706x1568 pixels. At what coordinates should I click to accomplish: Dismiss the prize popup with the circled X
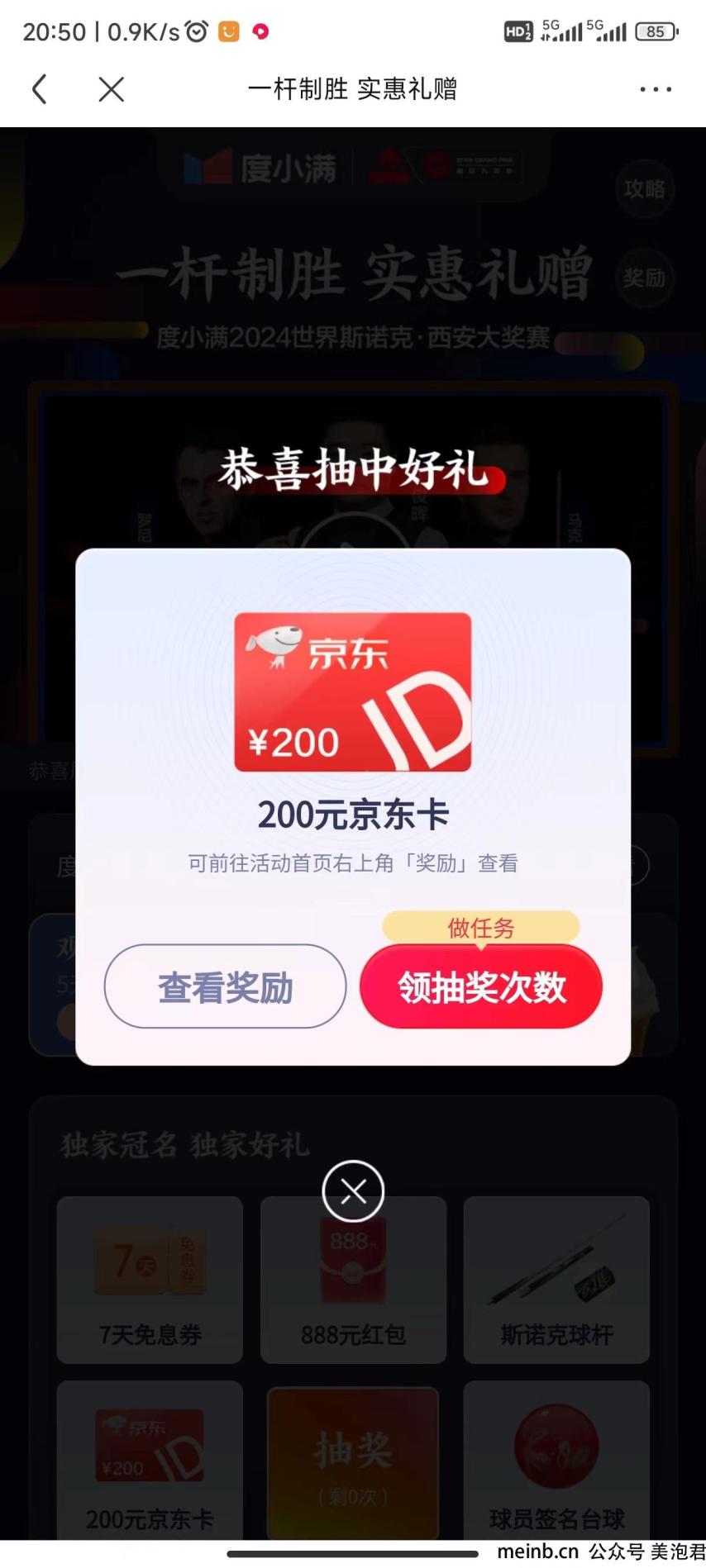353,1191
